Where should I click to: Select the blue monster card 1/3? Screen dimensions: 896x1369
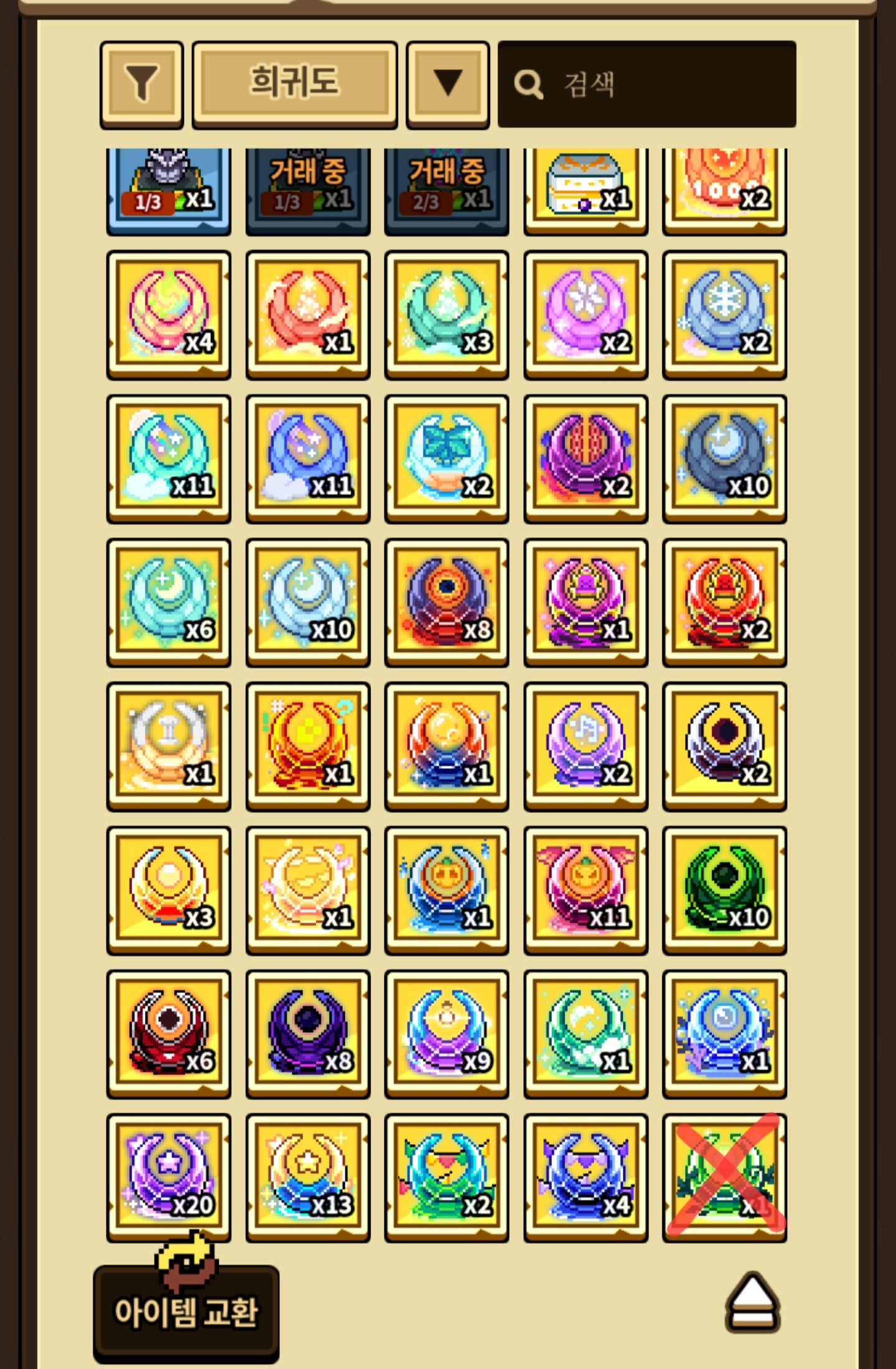coord(169,189)
